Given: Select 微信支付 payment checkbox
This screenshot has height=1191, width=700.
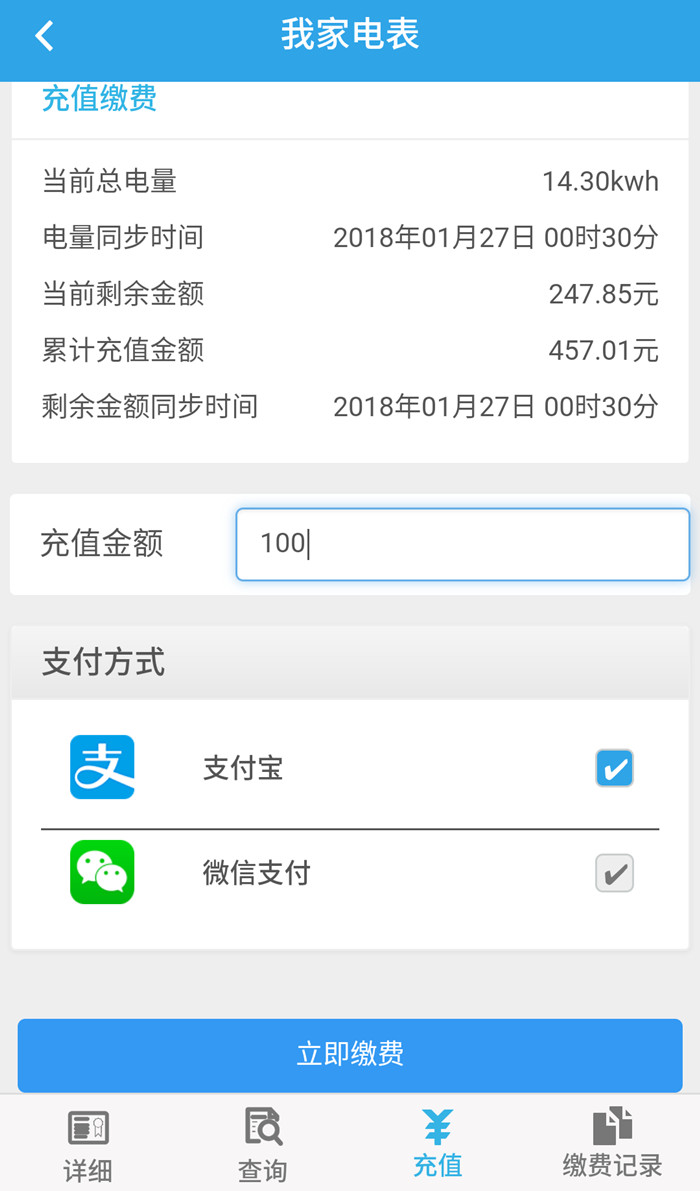Looking at the screenshot, I should pos(614,873).
